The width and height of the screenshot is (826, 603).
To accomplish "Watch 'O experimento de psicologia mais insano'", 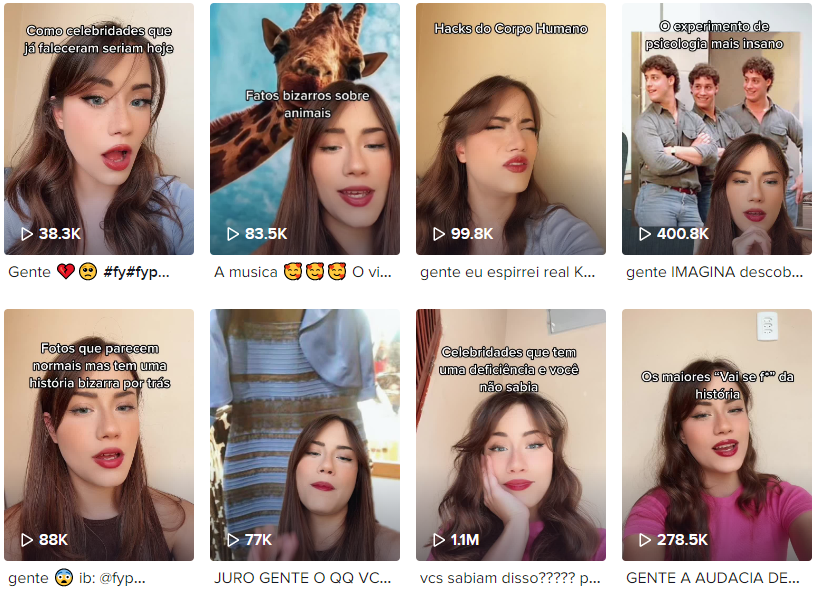I will tap(717, 130).
